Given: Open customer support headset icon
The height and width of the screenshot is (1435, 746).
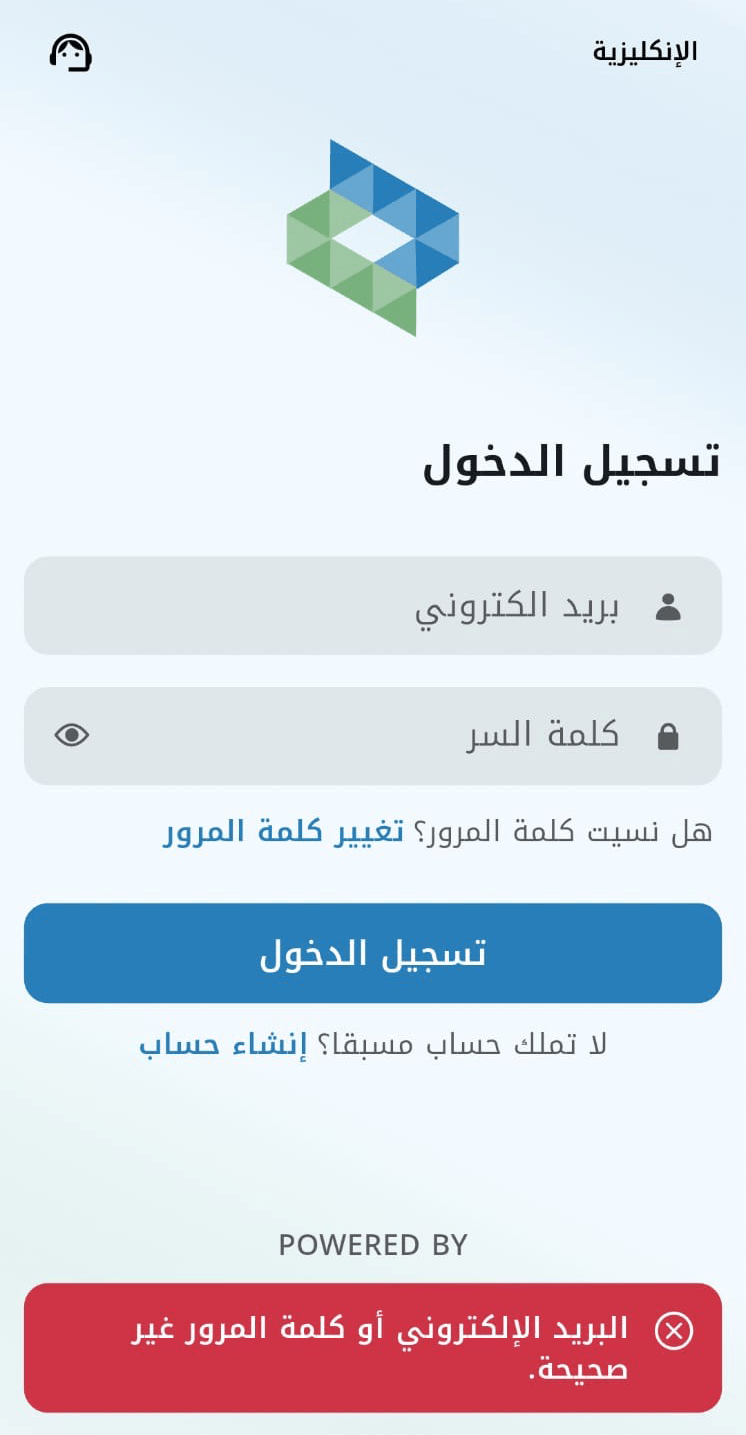Looking at the screenshot, I should [71, 52].
